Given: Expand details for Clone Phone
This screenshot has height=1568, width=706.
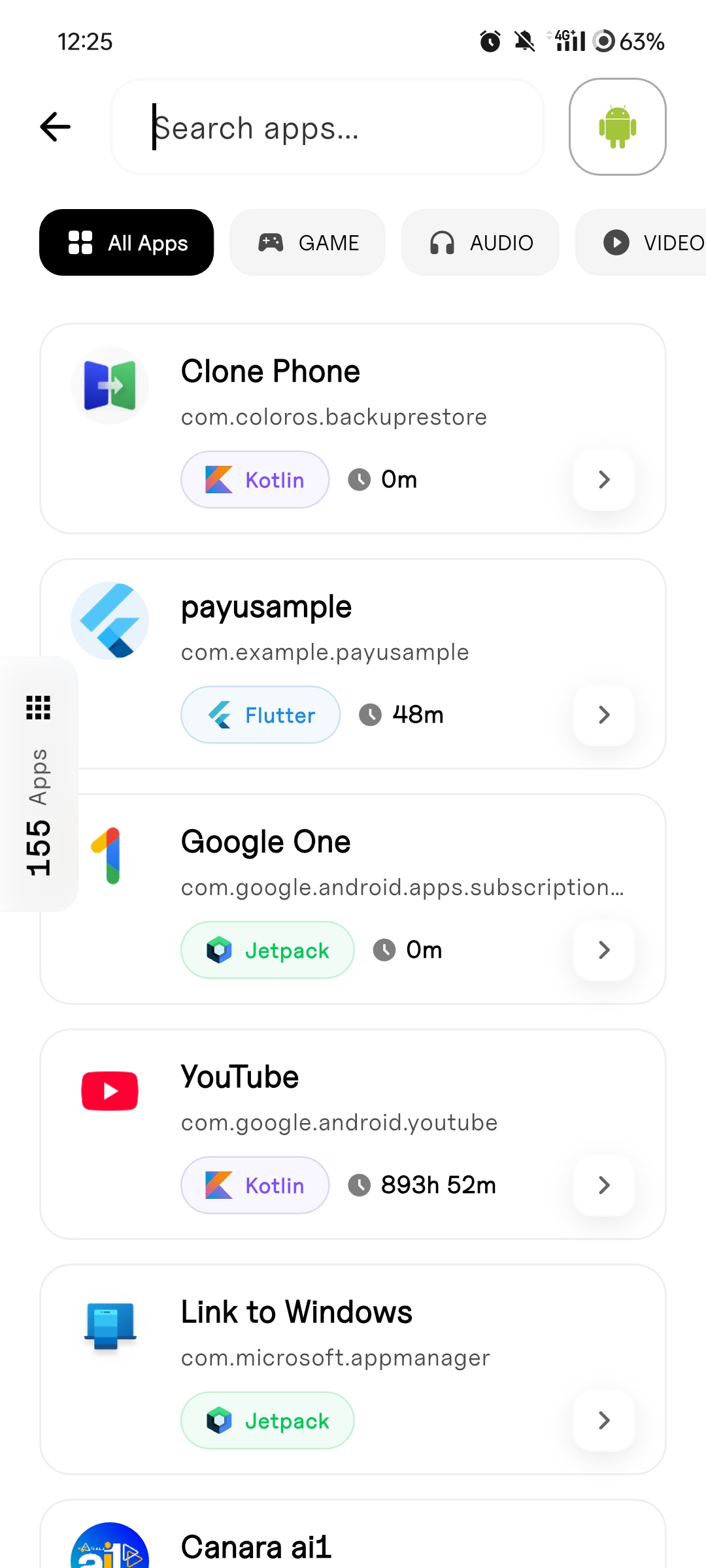Looking at the screenshot, I should [603, 480].
